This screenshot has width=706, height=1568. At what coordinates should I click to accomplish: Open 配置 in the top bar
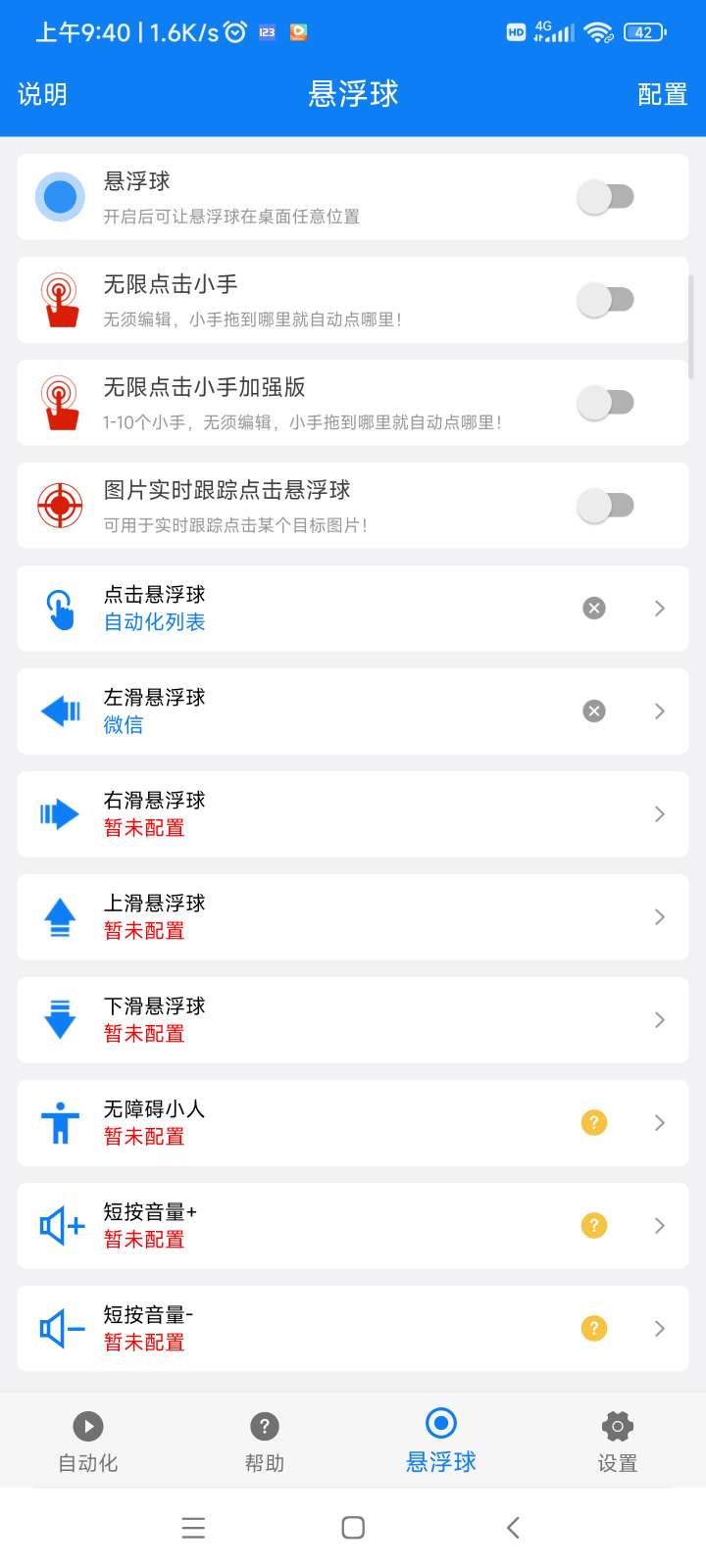click(662, 94)
